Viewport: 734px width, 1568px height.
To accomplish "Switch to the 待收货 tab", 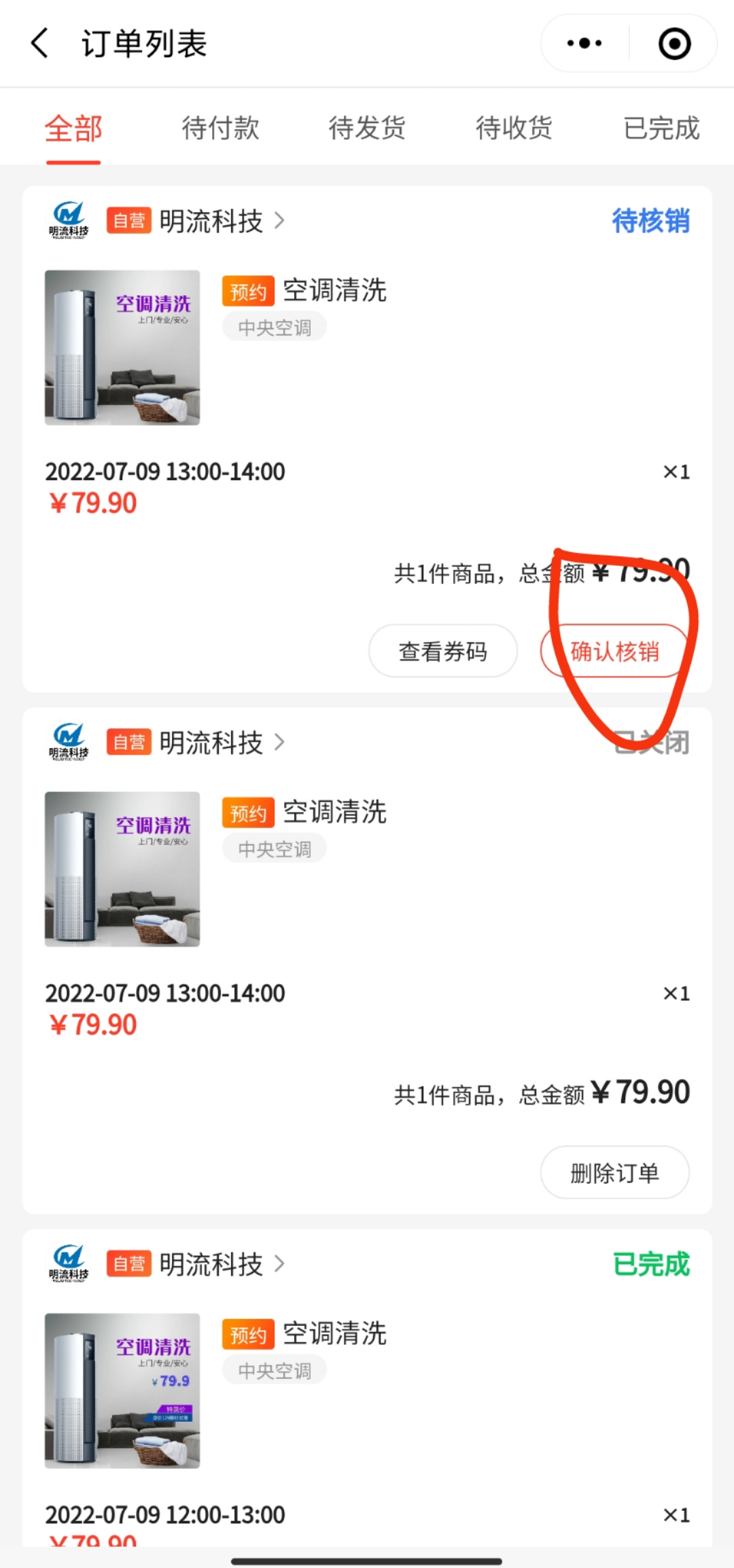I will pyautogui.click(x=514, y=129).
